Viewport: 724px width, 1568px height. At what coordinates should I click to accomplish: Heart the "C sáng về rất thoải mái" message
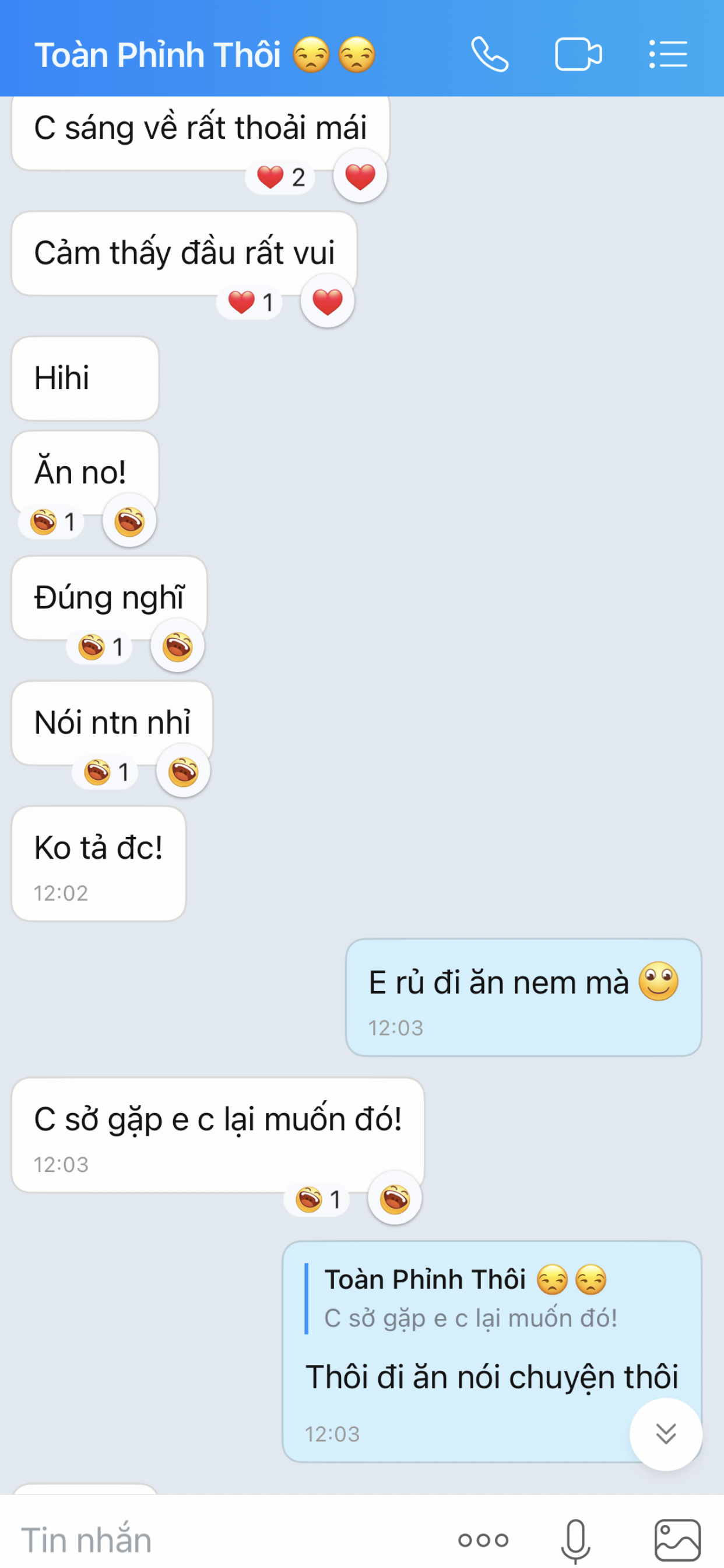[x=360, y=177]
